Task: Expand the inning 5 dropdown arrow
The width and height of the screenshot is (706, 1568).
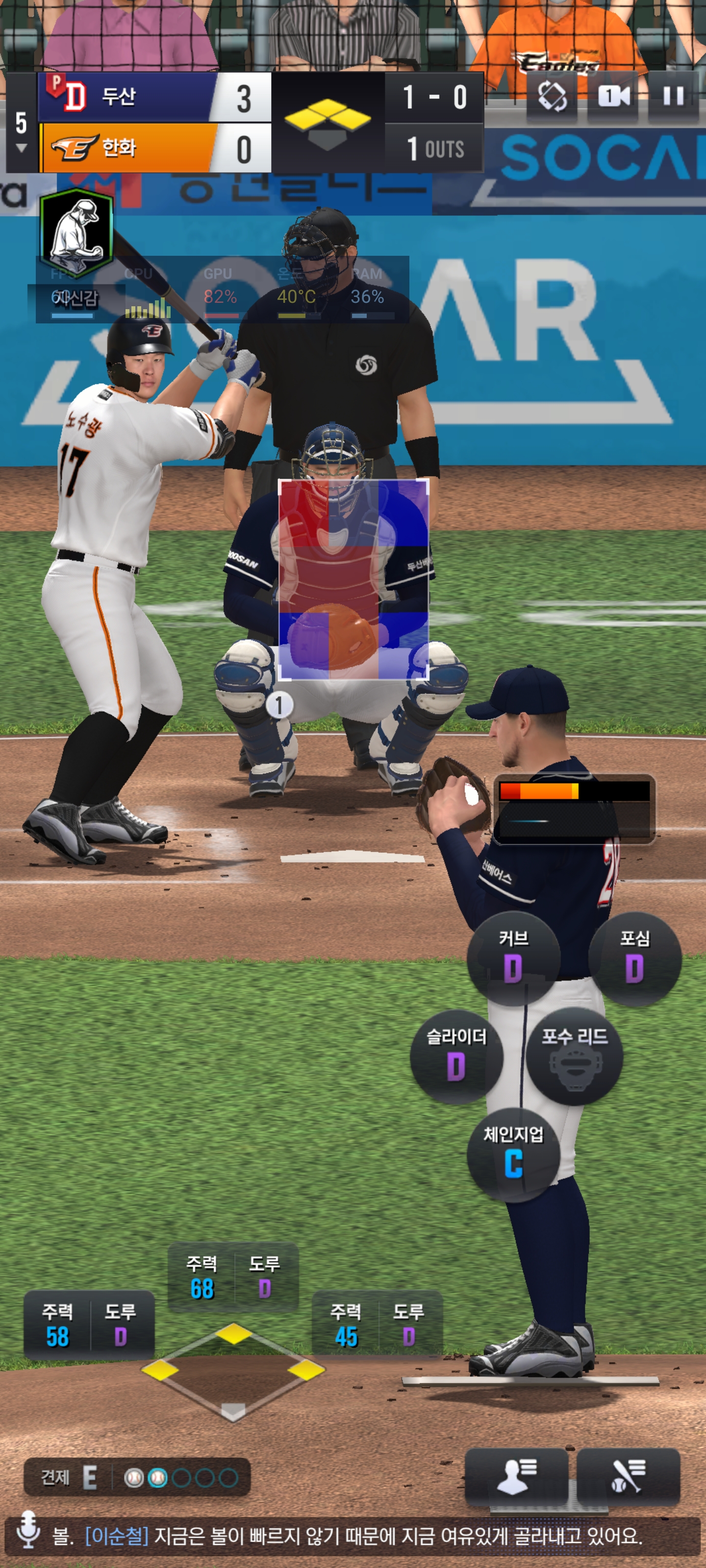Action: click(x=21, y=148)
